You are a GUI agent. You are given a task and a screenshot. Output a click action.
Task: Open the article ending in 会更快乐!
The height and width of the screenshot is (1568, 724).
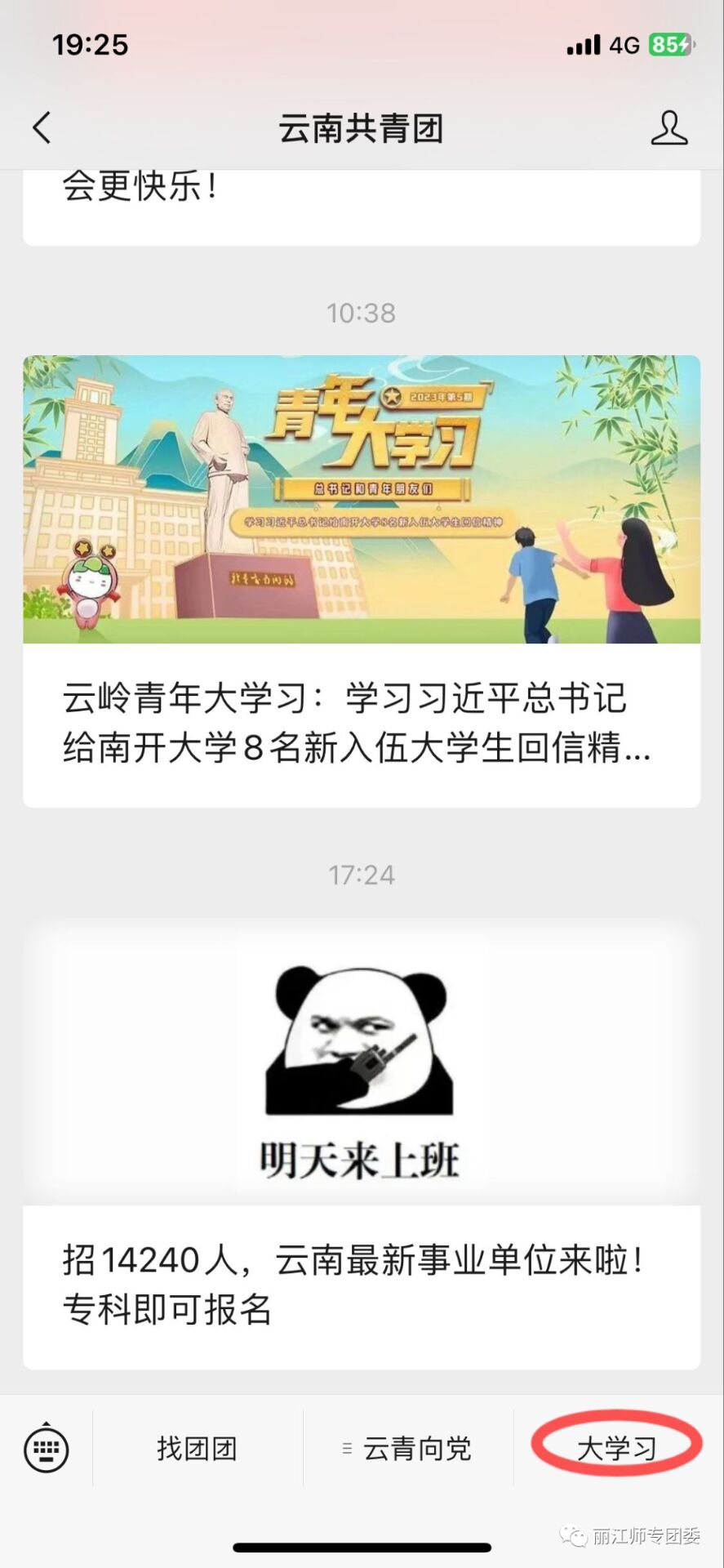361,204
